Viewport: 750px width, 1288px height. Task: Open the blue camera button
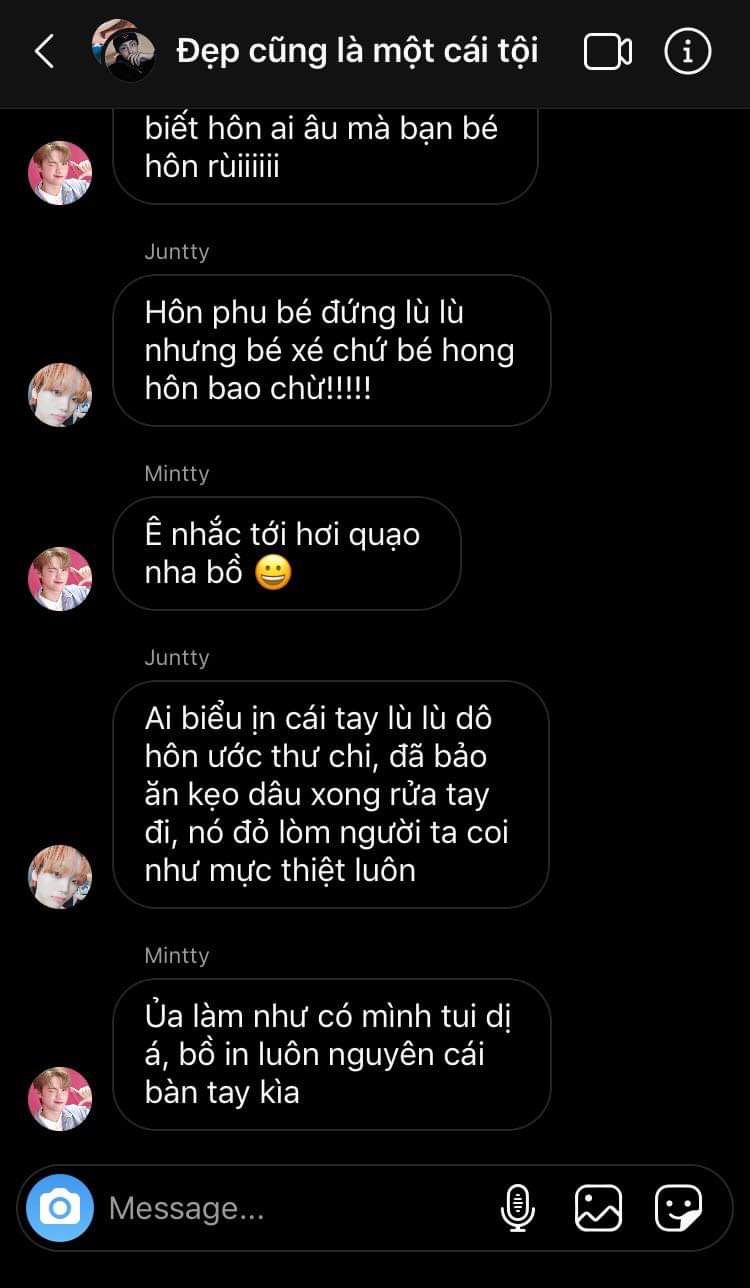pos(60,1208)
